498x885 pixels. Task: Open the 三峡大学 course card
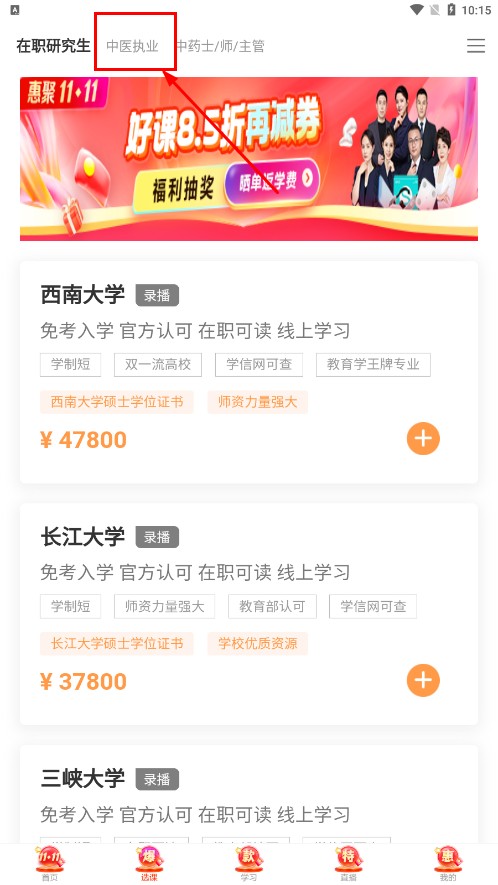click(249, 794)
